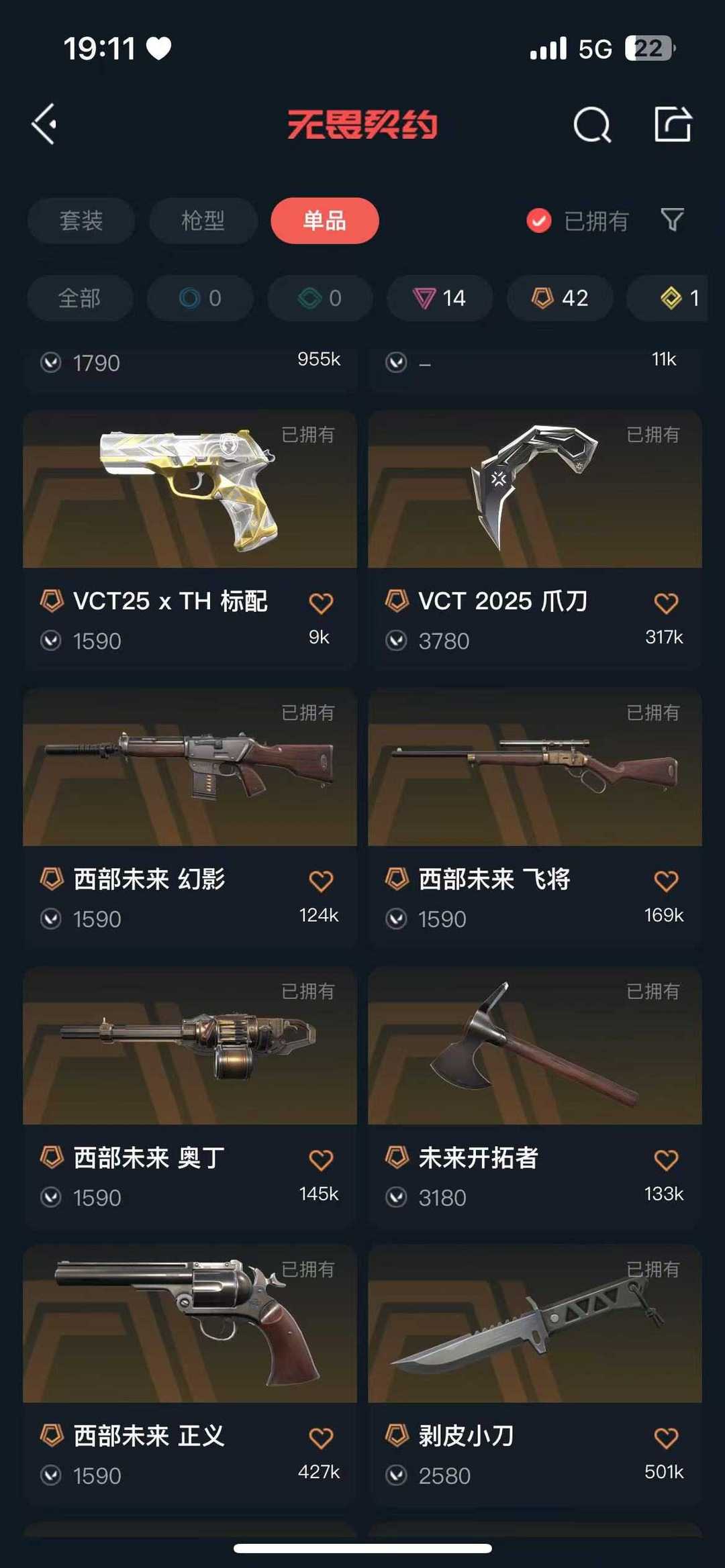Open the 未来开拓者 axe card
This screenshot has width=725, height=1568.
coord(535,1096)
